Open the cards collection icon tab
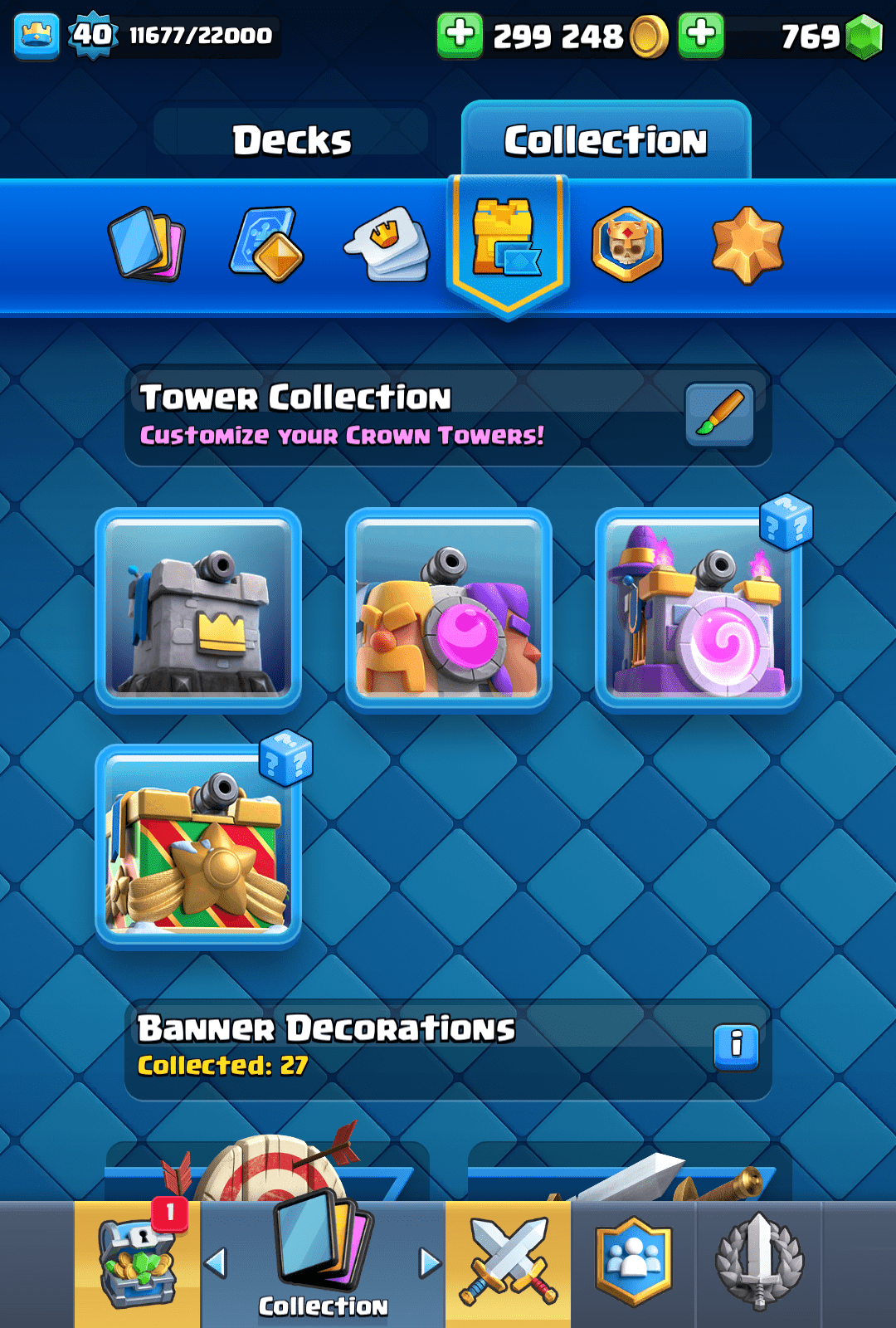 tap(146, 244)
